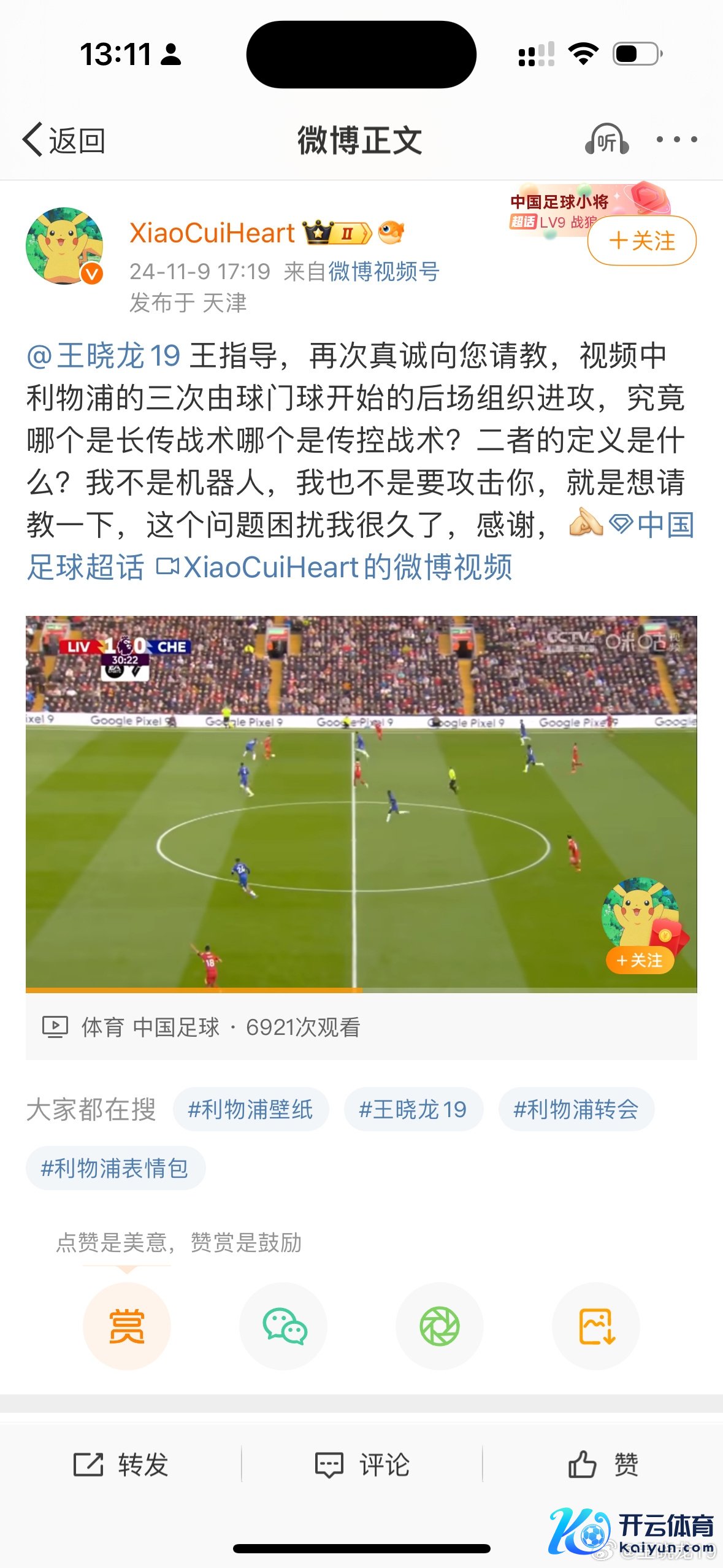
Task: Go back using the 返回 button
Action: tap(64, 140)
